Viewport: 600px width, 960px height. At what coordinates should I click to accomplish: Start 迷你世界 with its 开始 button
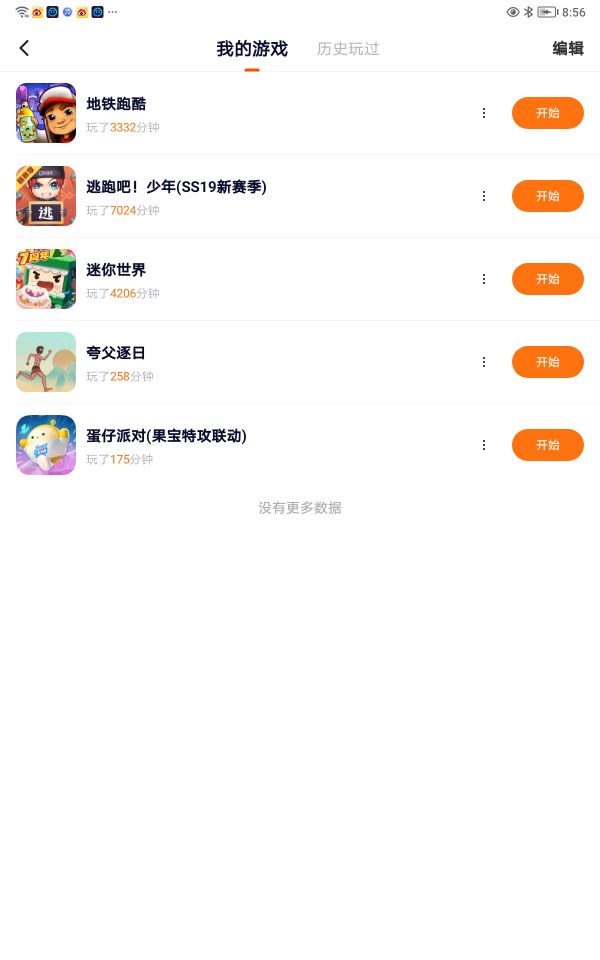tap(547, 279)
